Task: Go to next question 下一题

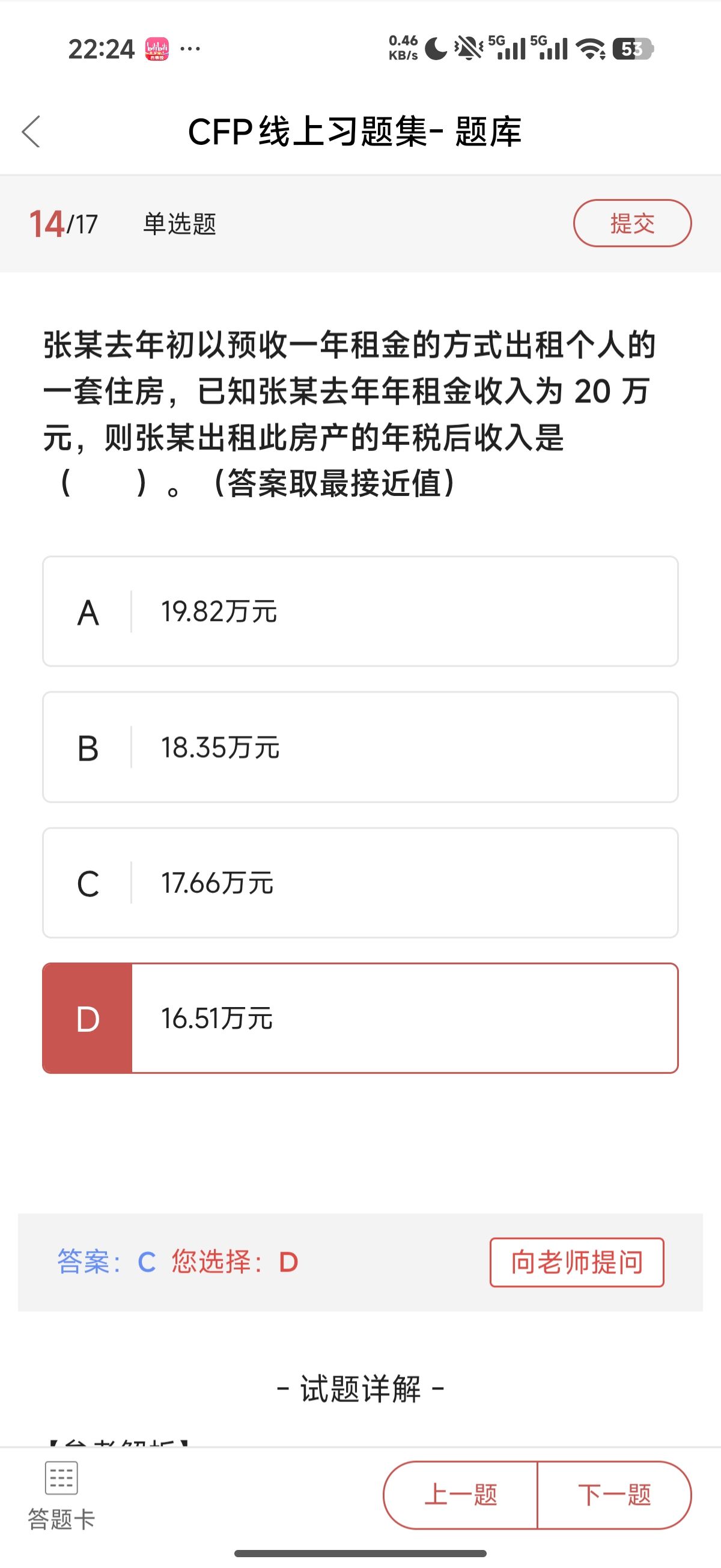Action: point(615,1495)
